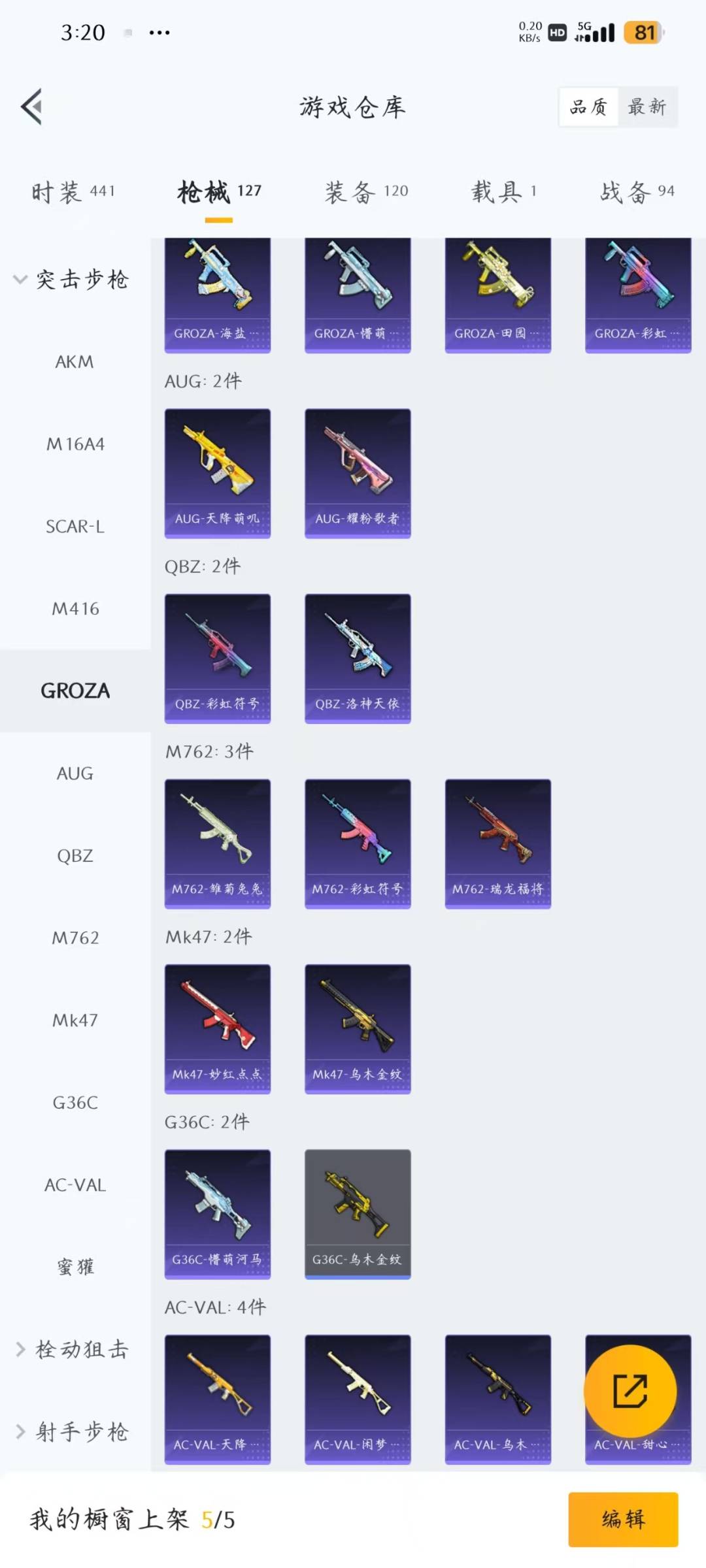The image size is (706, 1568).
Task: Select AKM in the sidebar
Action: [x=75, y=362]
